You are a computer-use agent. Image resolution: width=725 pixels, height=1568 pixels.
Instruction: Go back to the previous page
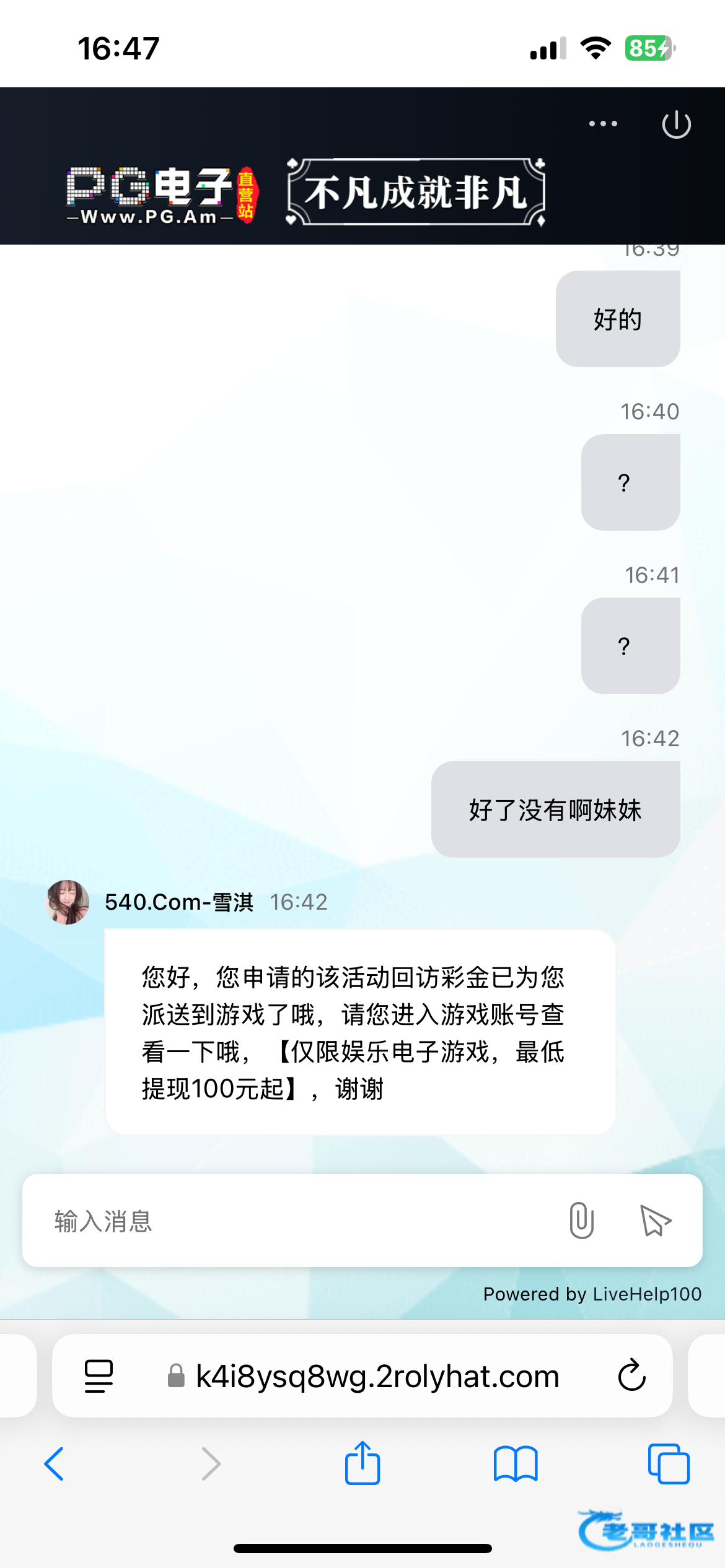click(x=55, y=1464)
